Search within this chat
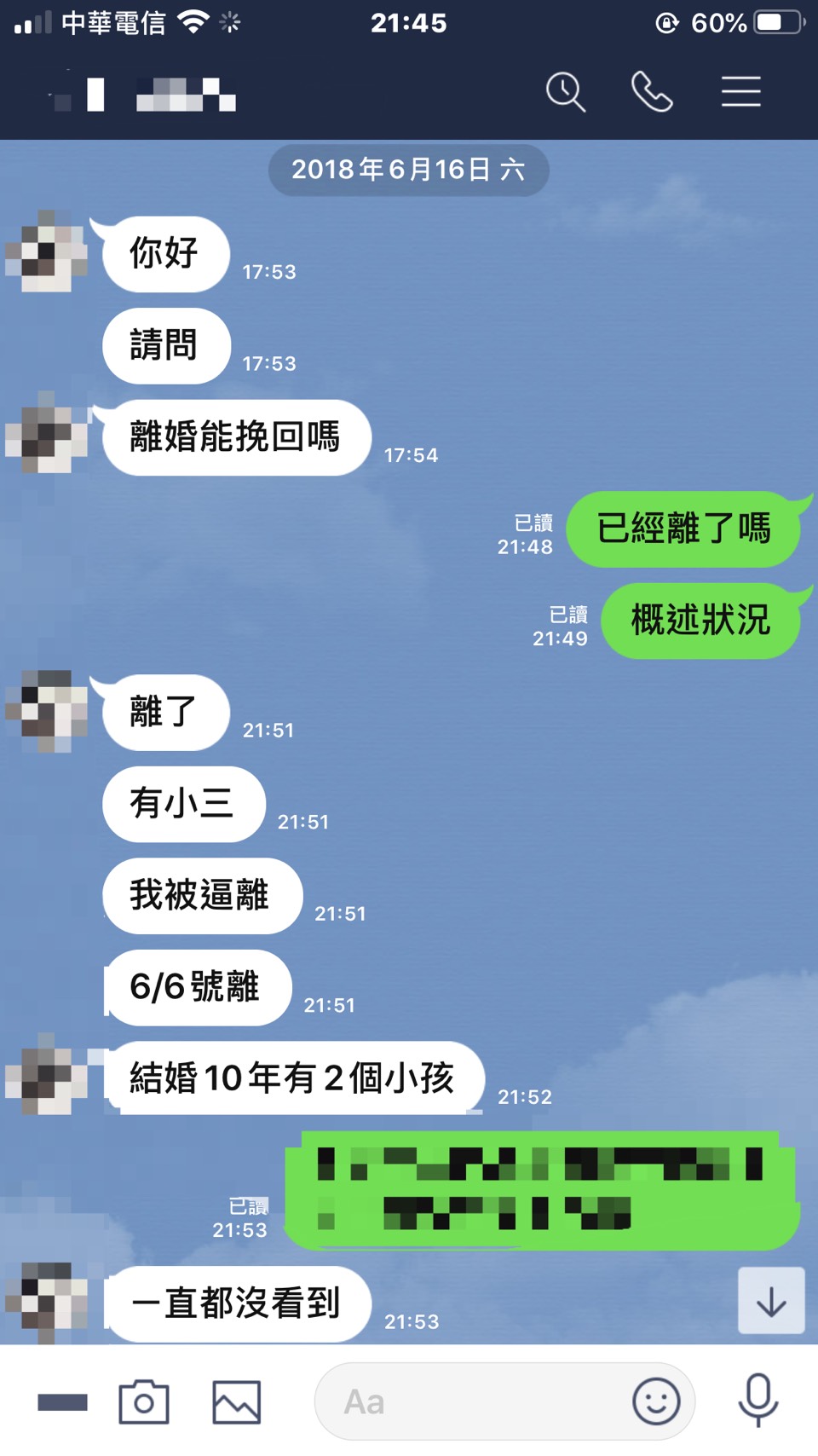 (x=566, y=92)
